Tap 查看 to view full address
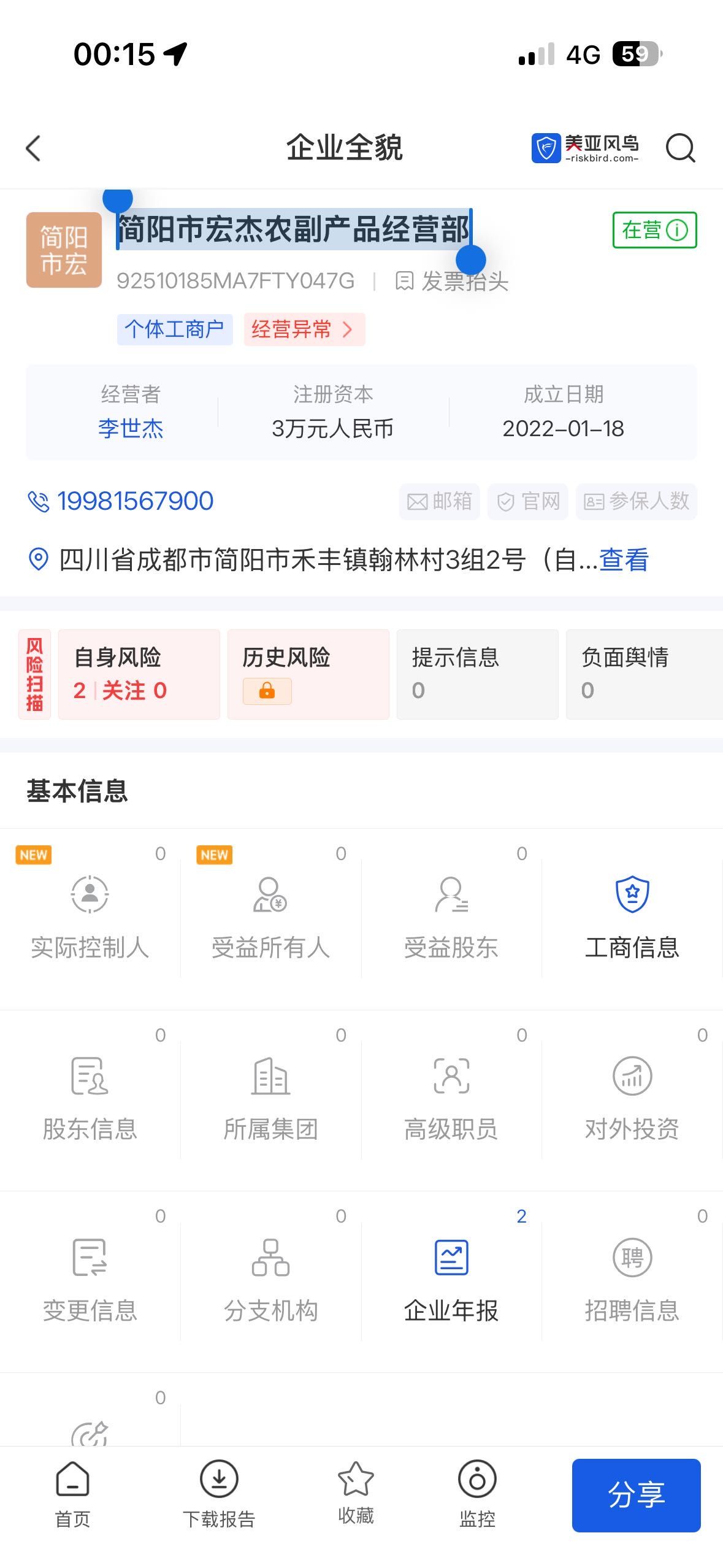This screenshot has height=1568, width=723. pos(623,560)
